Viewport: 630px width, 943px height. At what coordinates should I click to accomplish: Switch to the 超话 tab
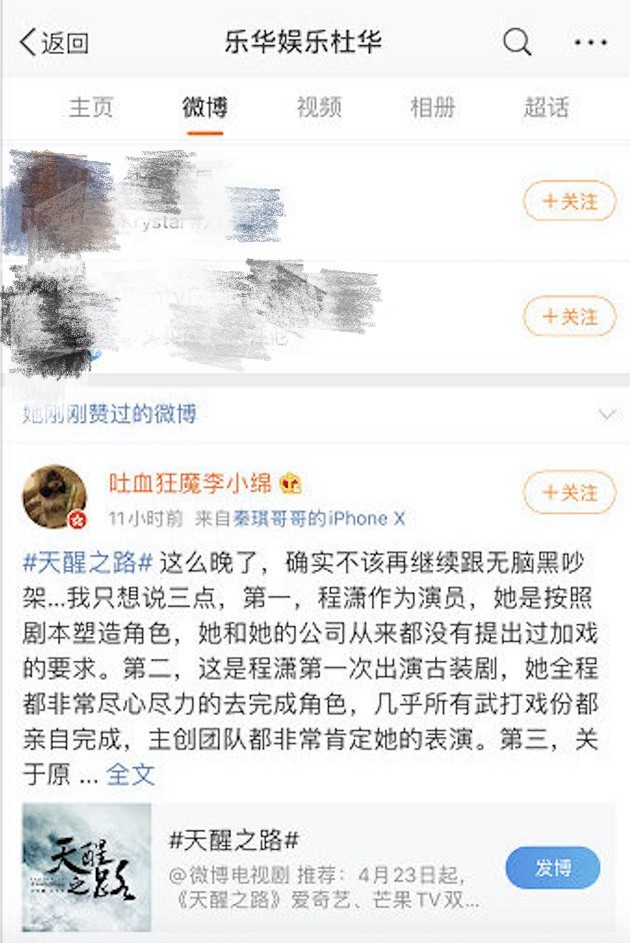546,108
